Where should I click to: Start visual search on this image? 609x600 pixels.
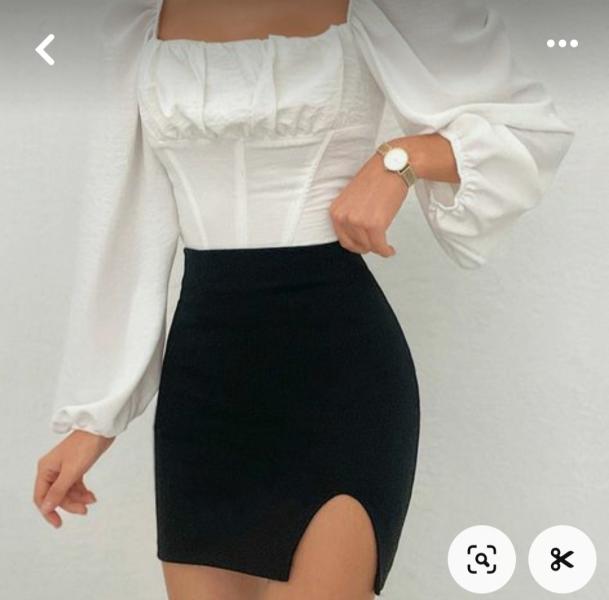(482, 559)
